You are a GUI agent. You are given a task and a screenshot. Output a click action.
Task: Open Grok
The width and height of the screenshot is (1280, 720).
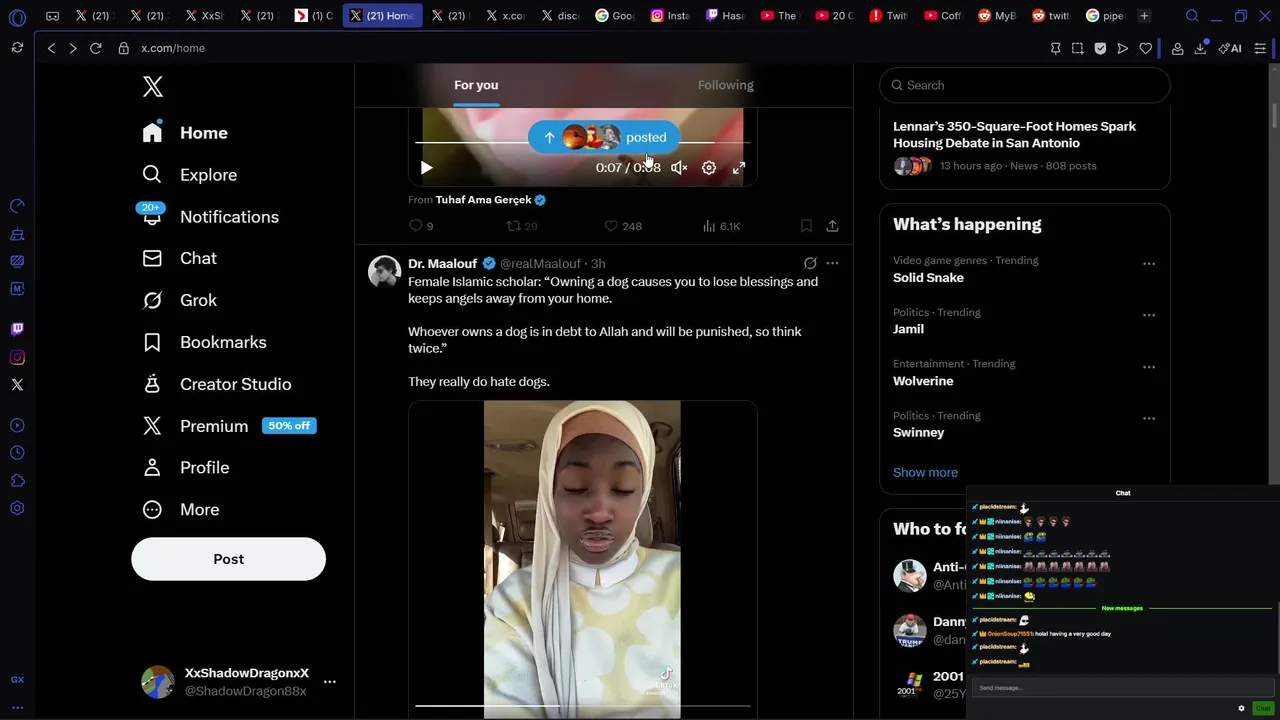coord(197,300)
